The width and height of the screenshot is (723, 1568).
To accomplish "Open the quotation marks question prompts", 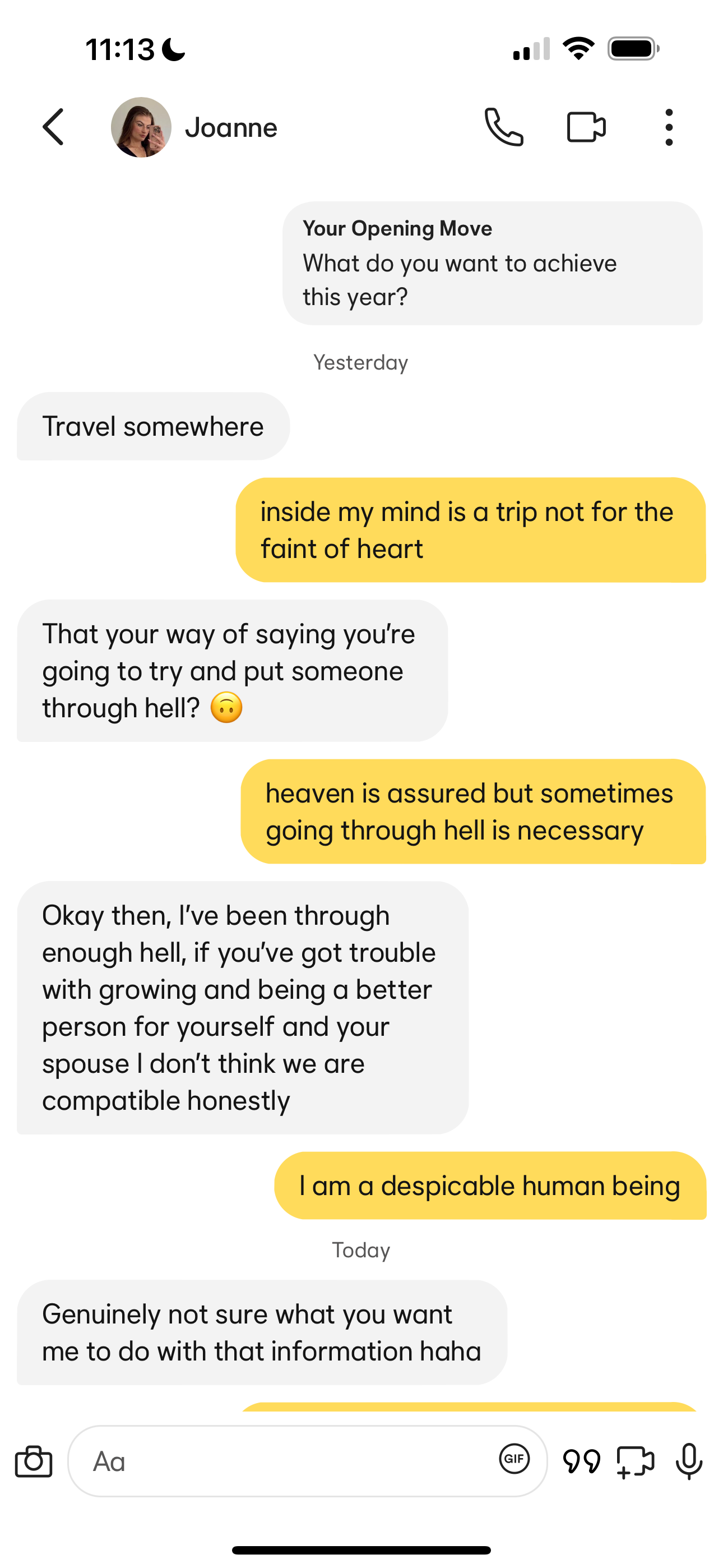I will pos(581,1461).
